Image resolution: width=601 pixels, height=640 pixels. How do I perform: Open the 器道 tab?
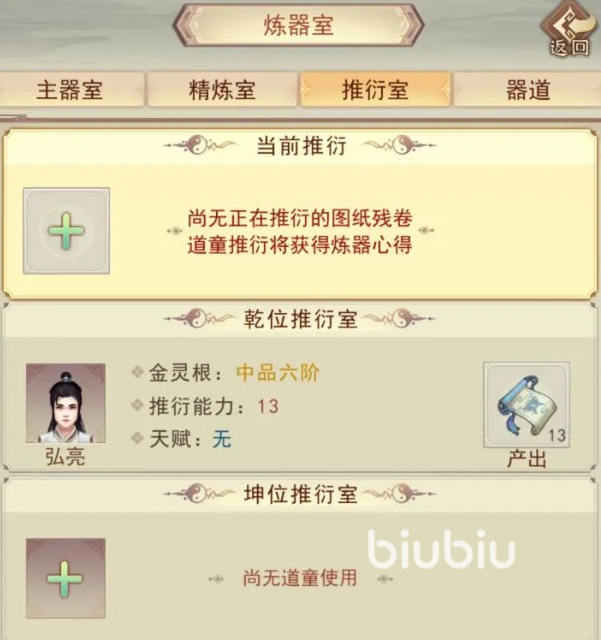tap(527, 90)
